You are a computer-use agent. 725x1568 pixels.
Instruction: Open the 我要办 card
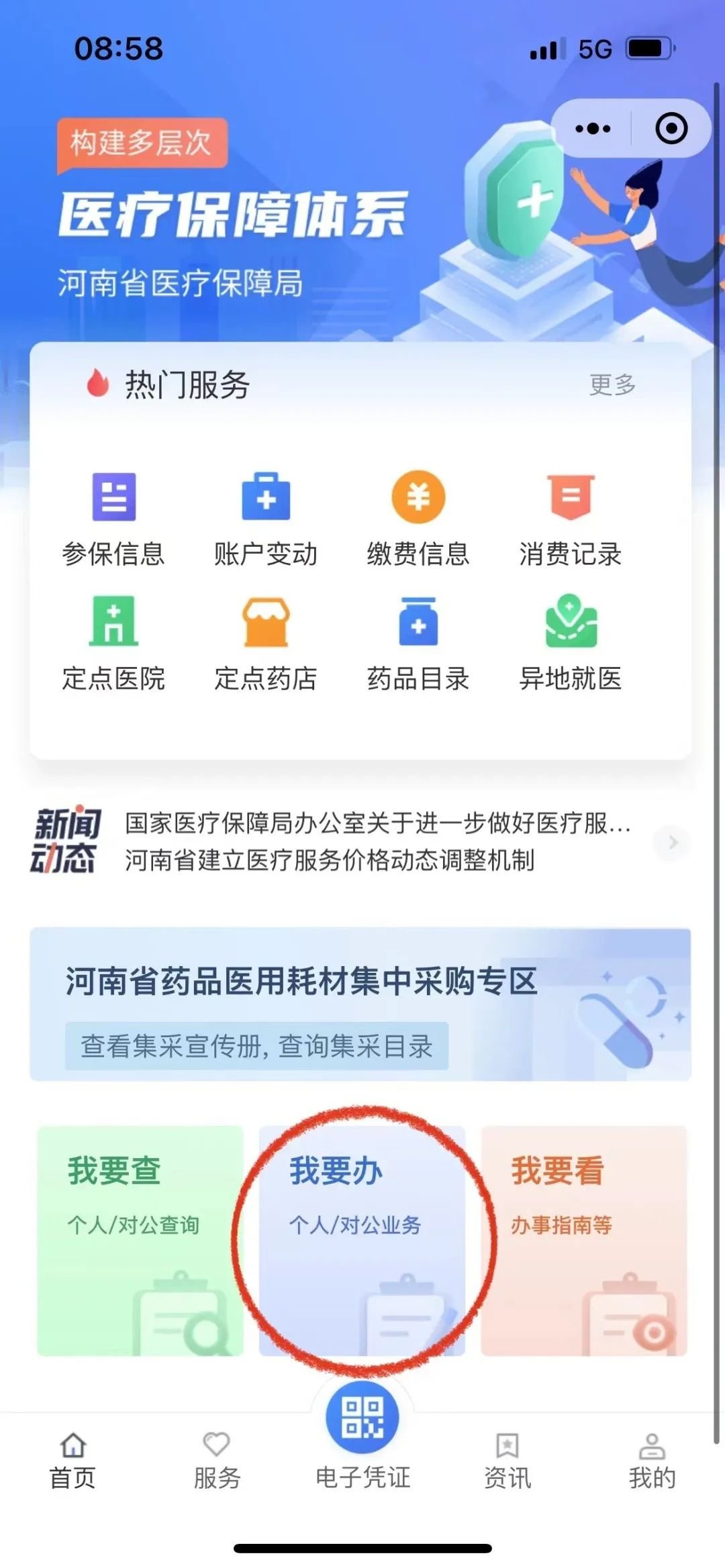point(362,1240)
